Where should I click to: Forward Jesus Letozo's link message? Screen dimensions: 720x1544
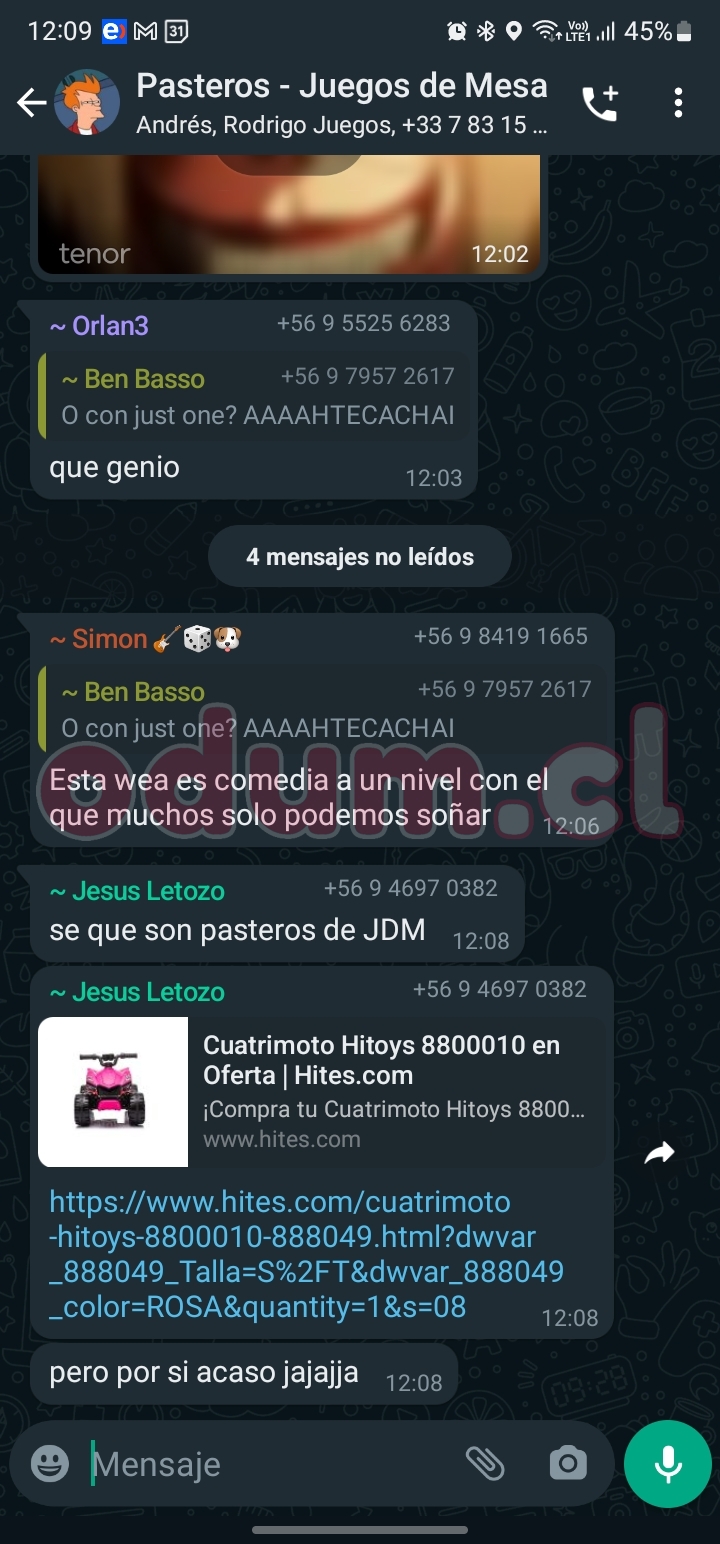pyautogui.click(x=659, y=1153)
